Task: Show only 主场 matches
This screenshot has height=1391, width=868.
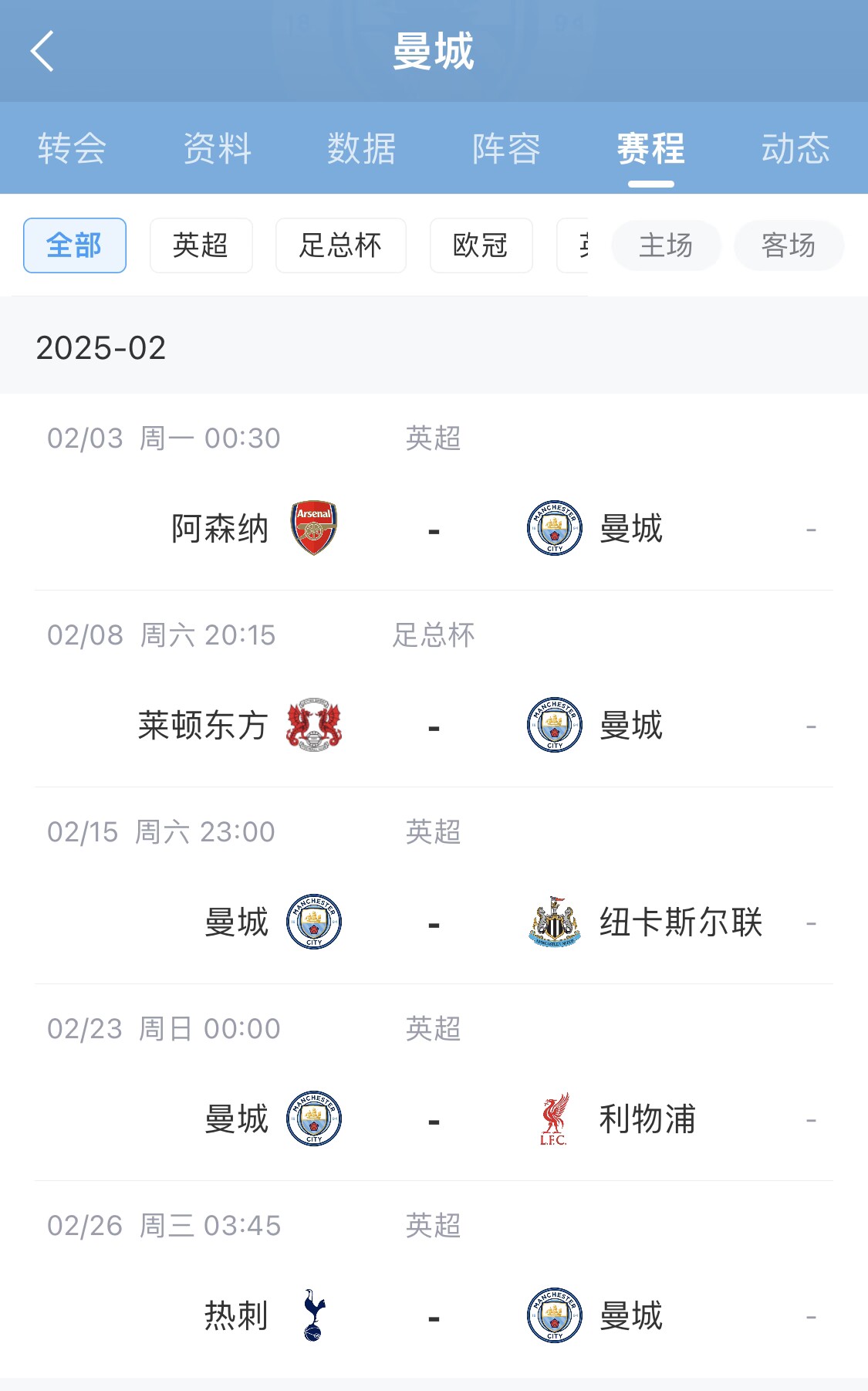Action: 666,245
